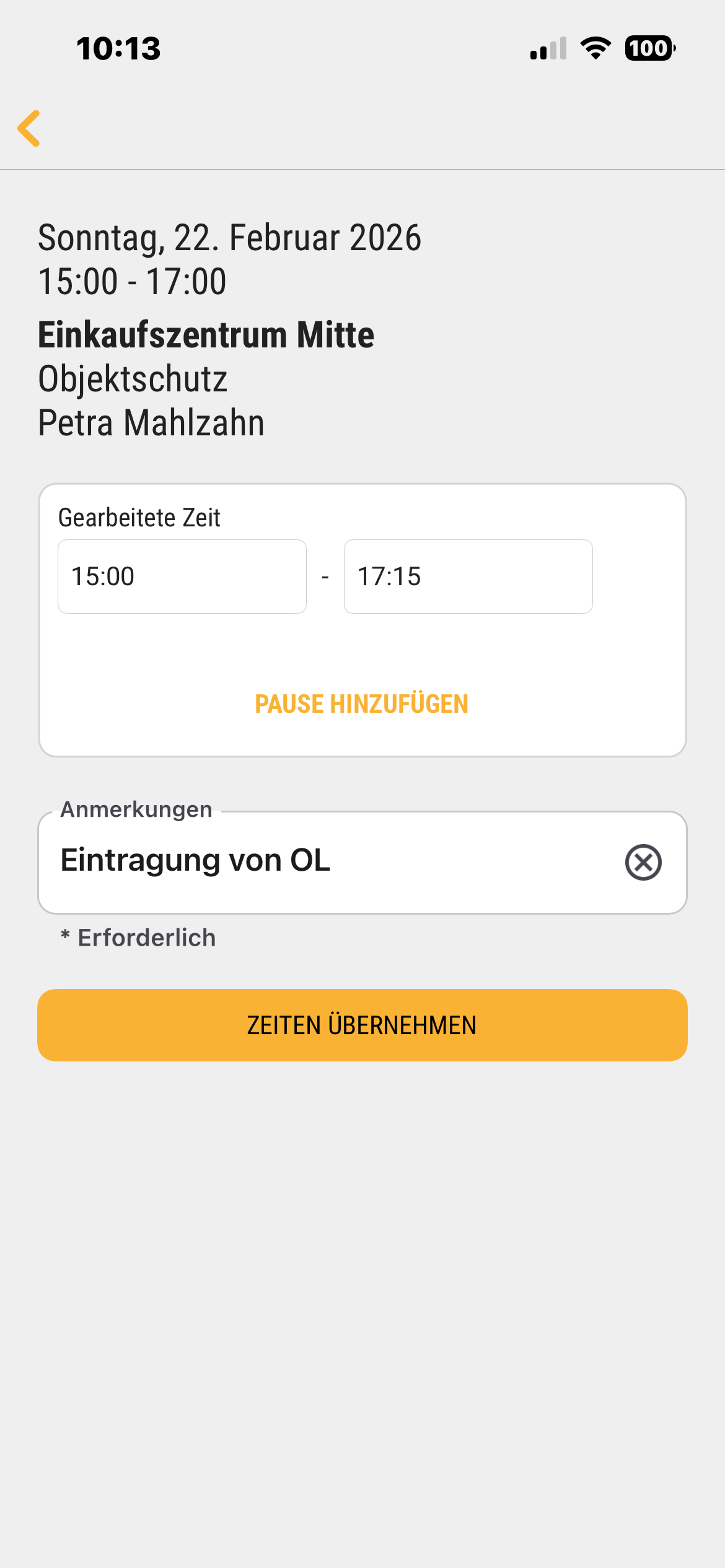Clear the Anmerkungen field text
Viewport: 725px width, 1568px height.
click(x=643, y=862)
